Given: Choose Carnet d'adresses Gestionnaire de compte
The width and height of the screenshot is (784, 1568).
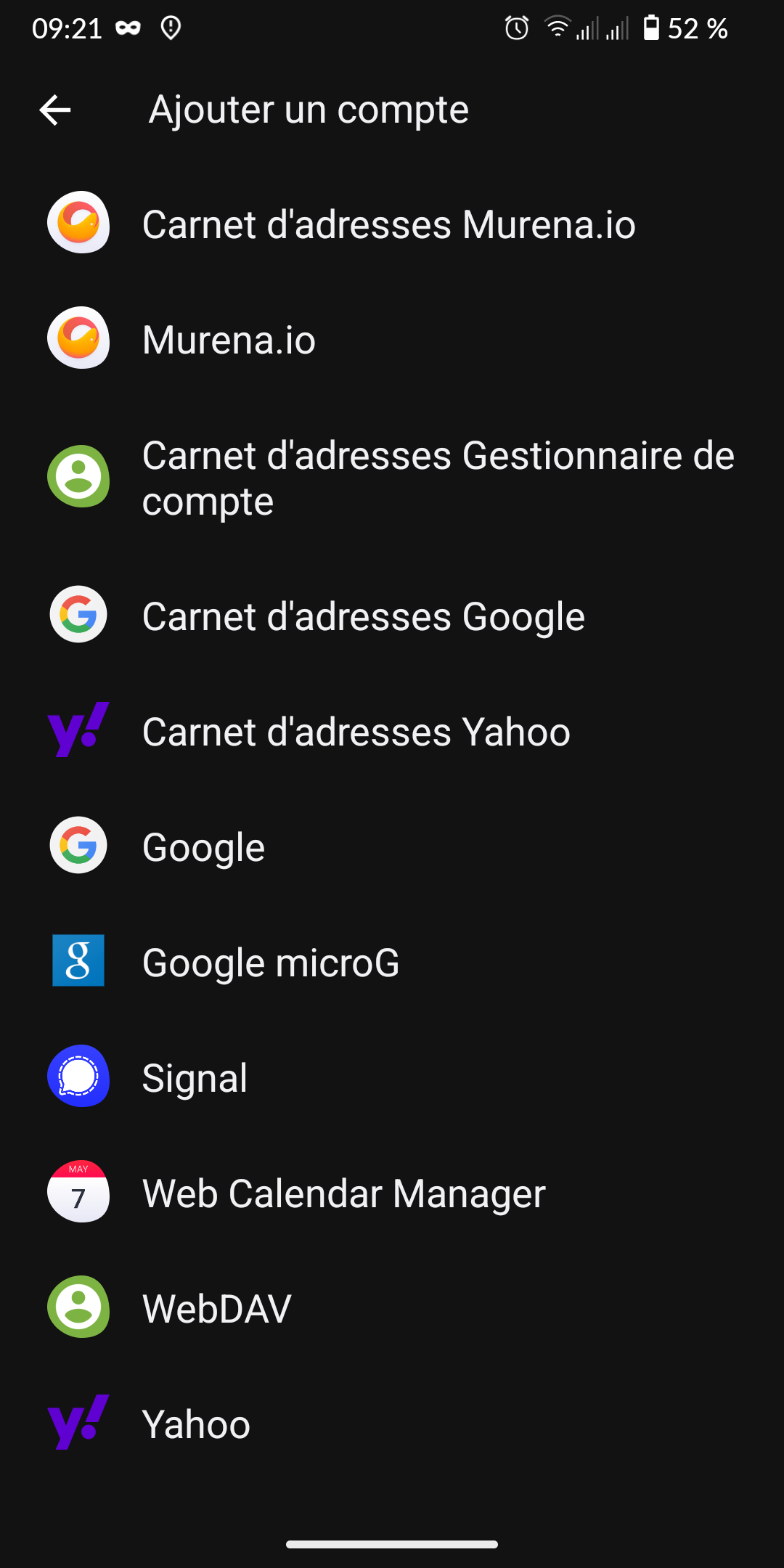Looking at the screenshot, I should click(392, 477).
